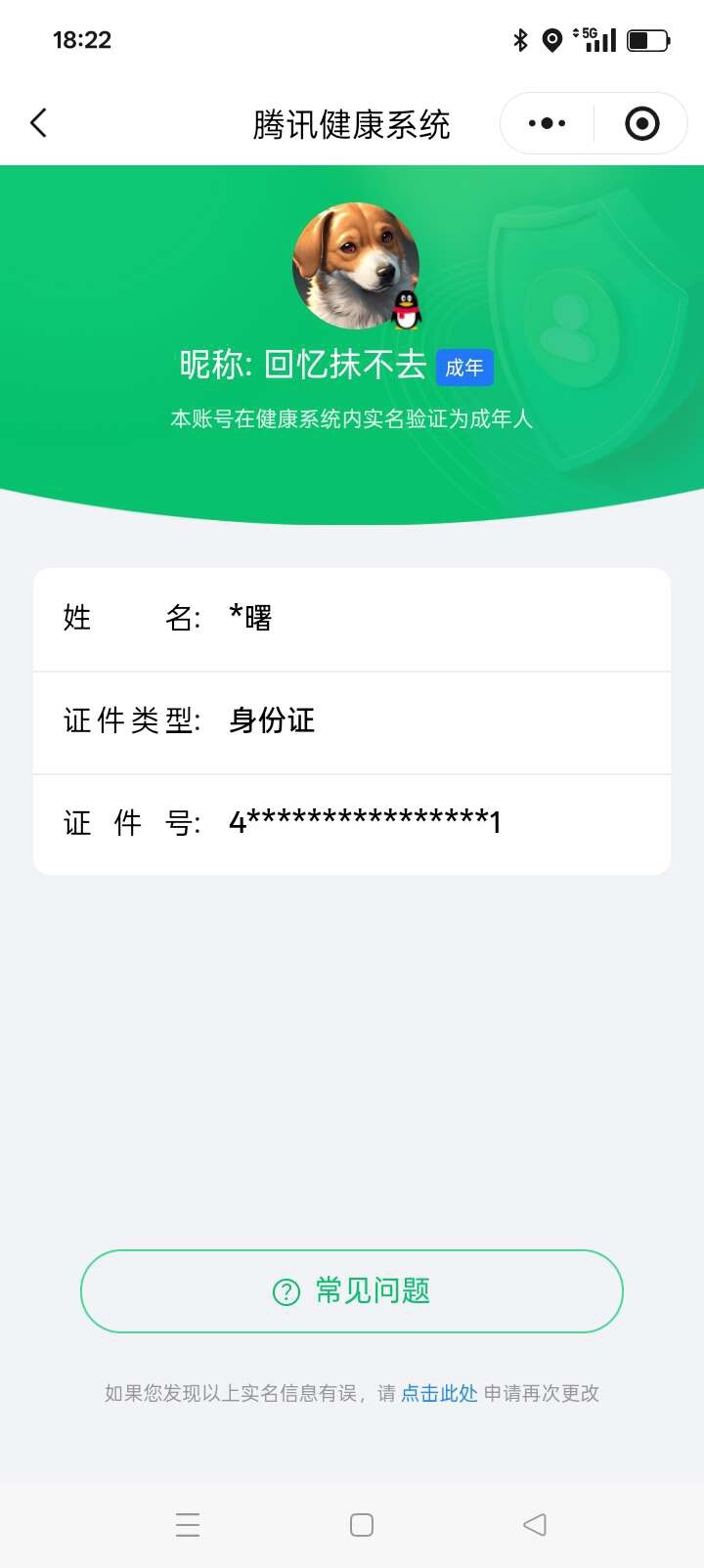704x1568 pixels.
Task: Tap the back arrow to leave health system
Action: point(37,123)
